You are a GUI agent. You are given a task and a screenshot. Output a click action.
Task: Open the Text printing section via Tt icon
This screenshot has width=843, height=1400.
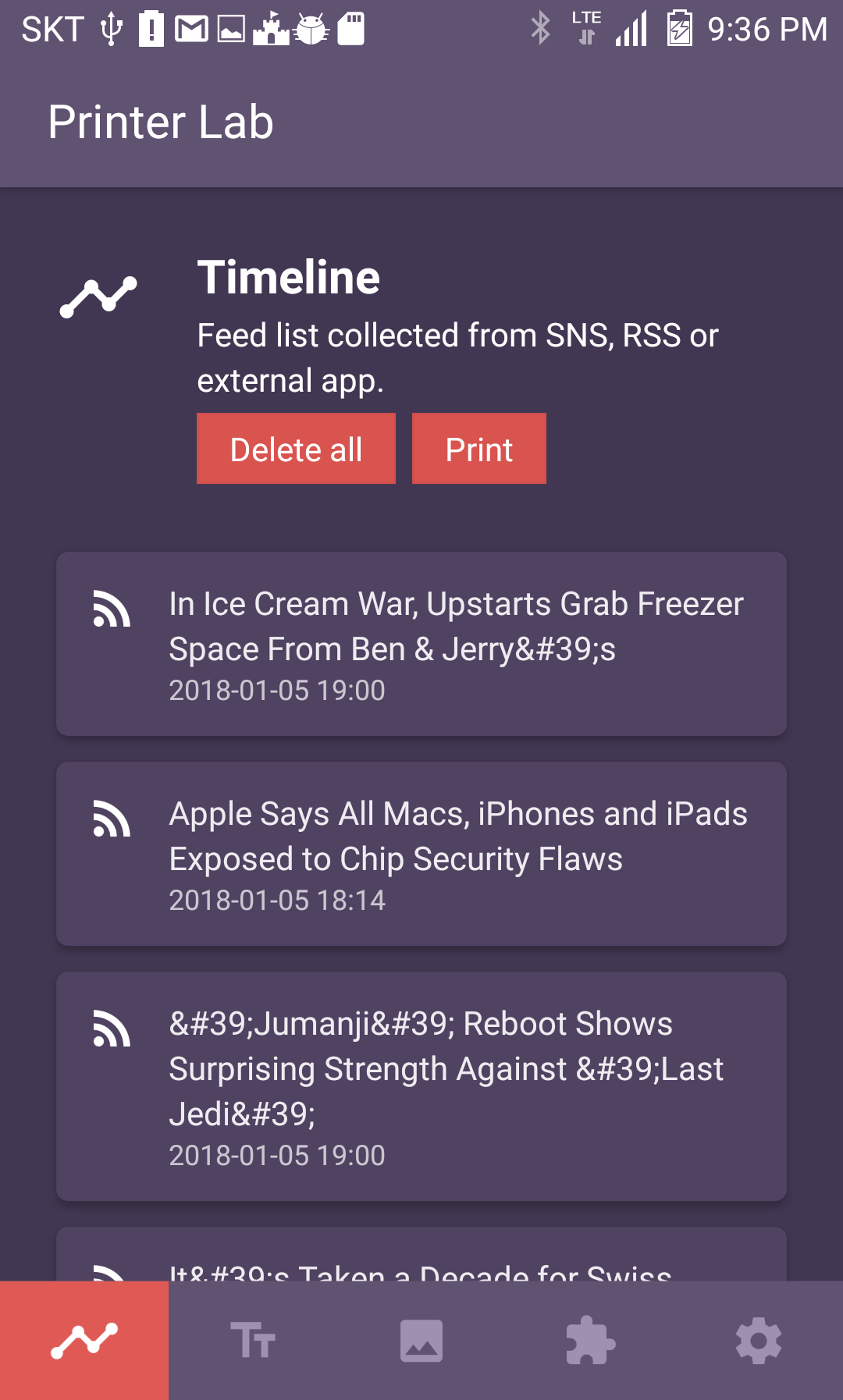pos(253,1339)
